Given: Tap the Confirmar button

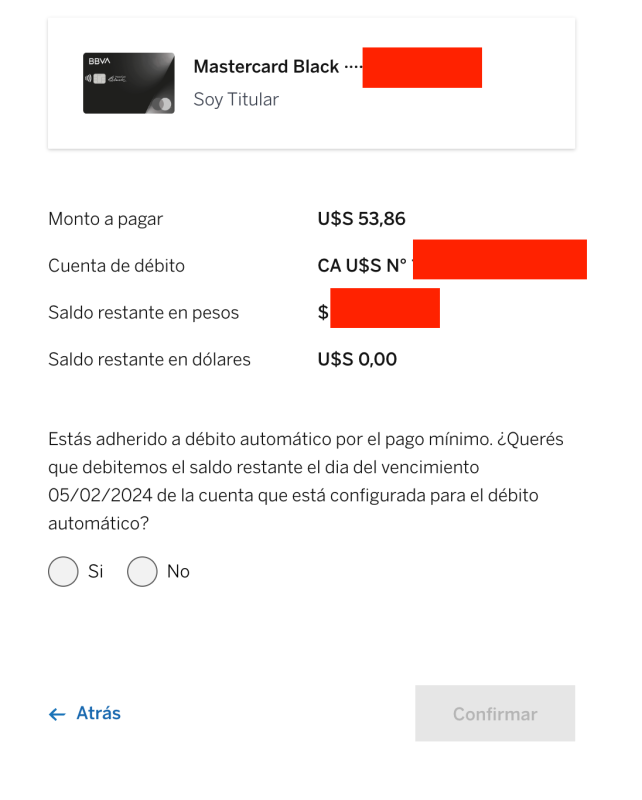Looking at the screenshot, I should point(495,714).
